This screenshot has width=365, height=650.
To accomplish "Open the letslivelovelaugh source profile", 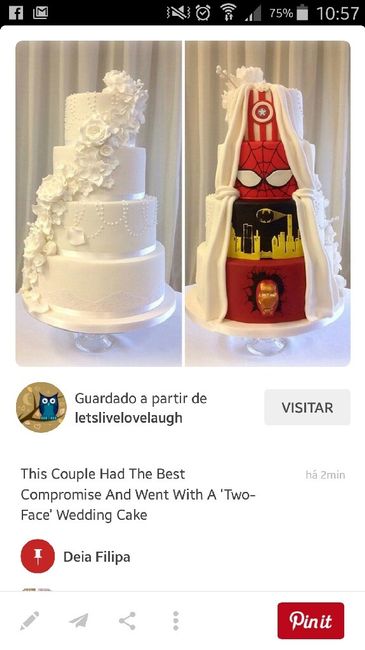I will coord(129,417).
